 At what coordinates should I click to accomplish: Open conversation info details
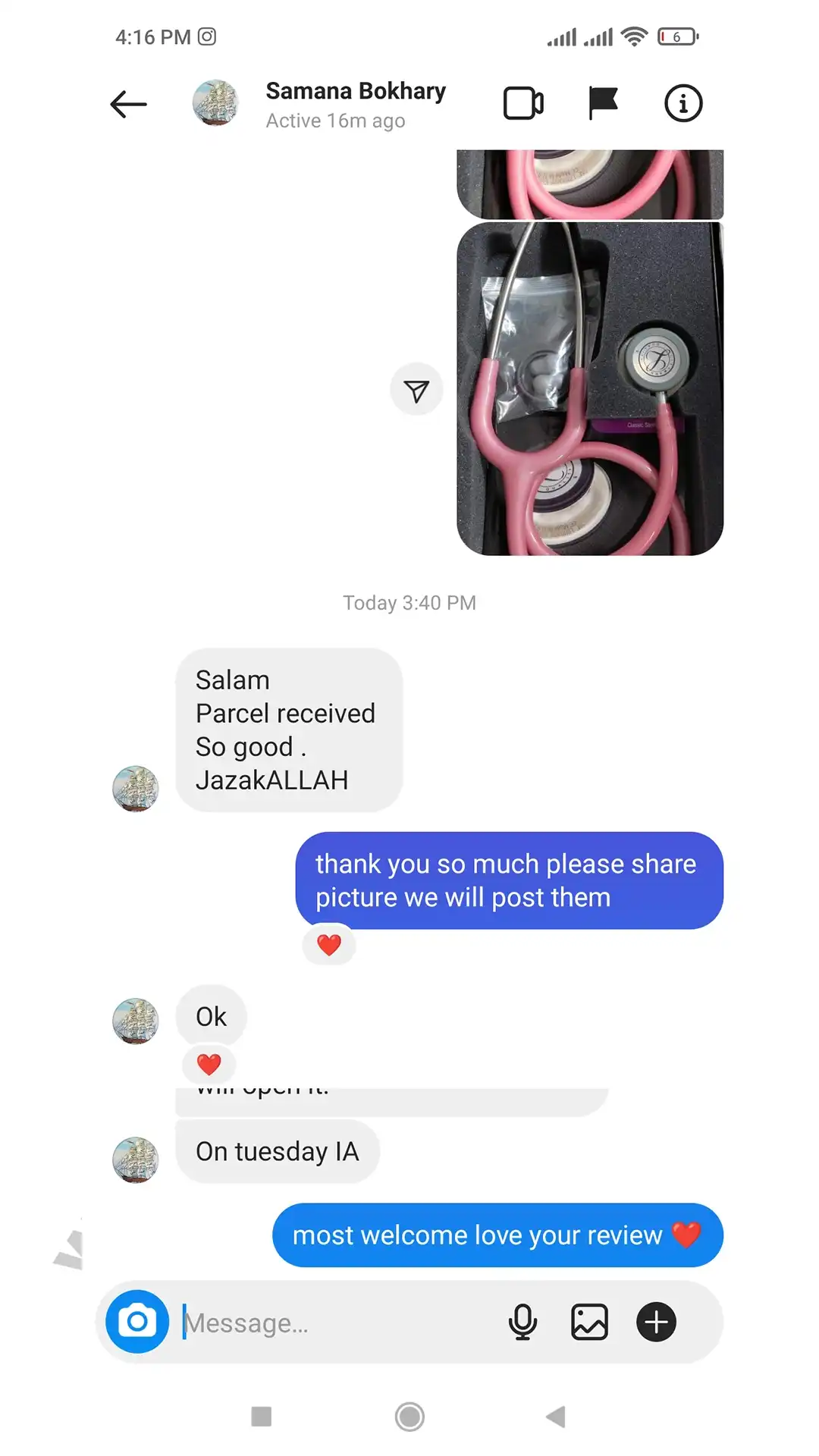[x=683, y=104]
